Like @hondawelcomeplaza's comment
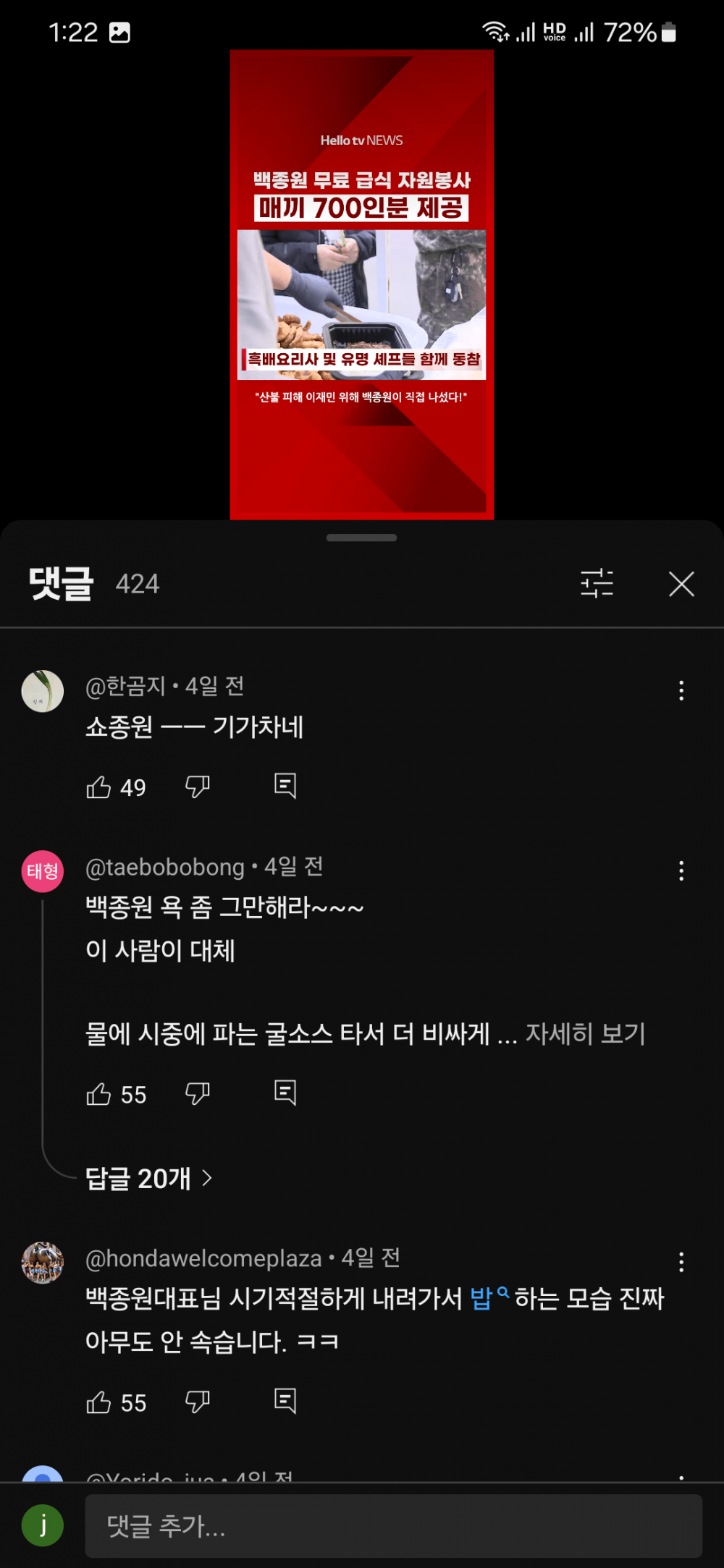 (x=99, y=1402)
